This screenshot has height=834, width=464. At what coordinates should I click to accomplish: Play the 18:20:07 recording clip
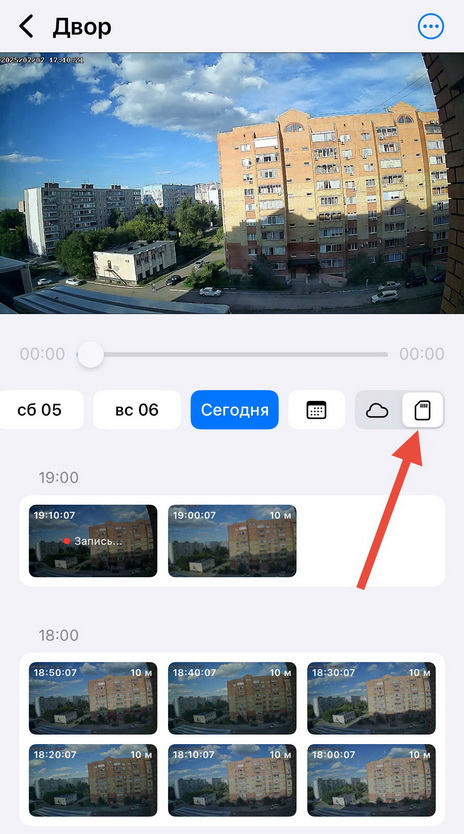point(93,780)
